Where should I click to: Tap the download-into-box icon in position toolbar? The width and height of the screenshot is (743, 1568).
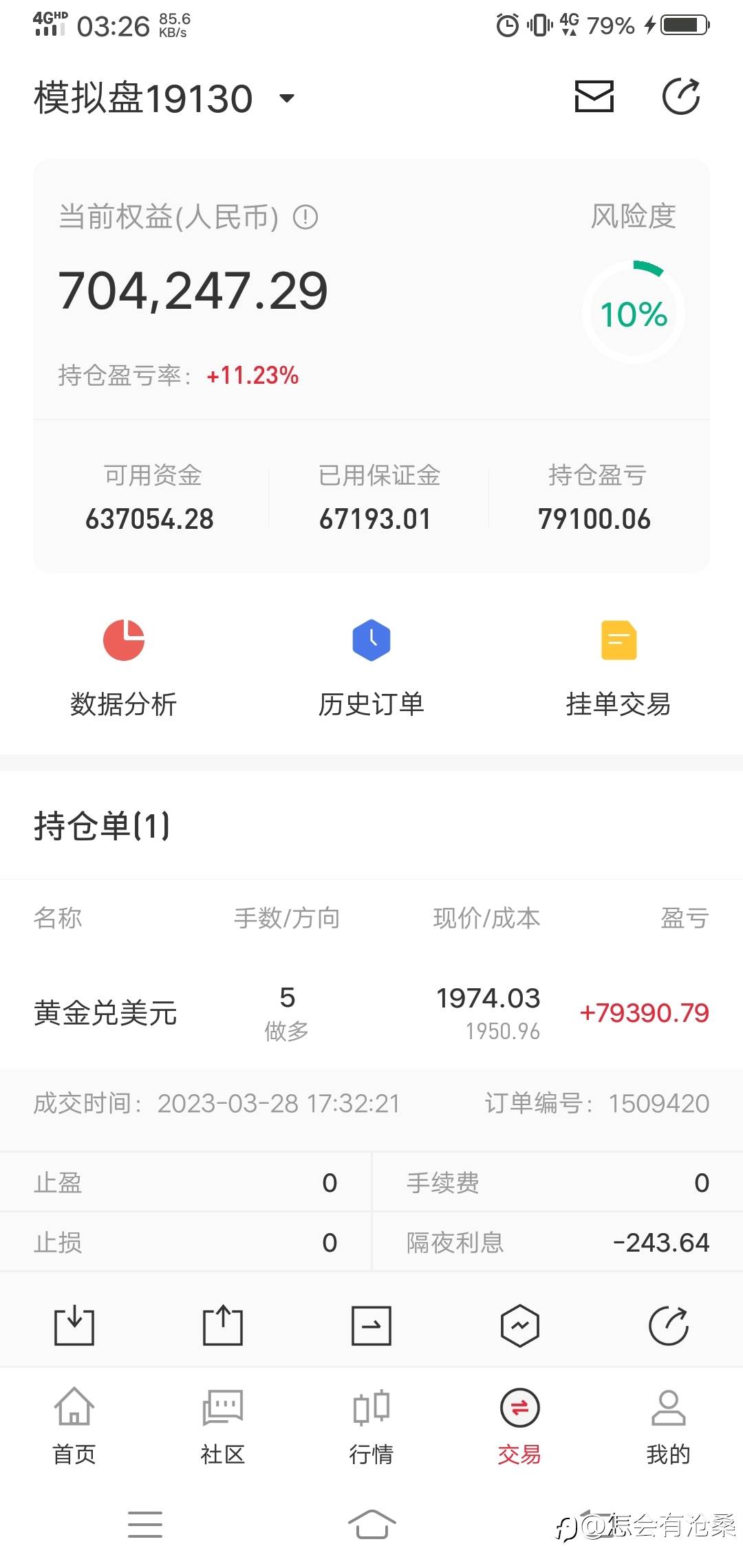click(74, 1325)
